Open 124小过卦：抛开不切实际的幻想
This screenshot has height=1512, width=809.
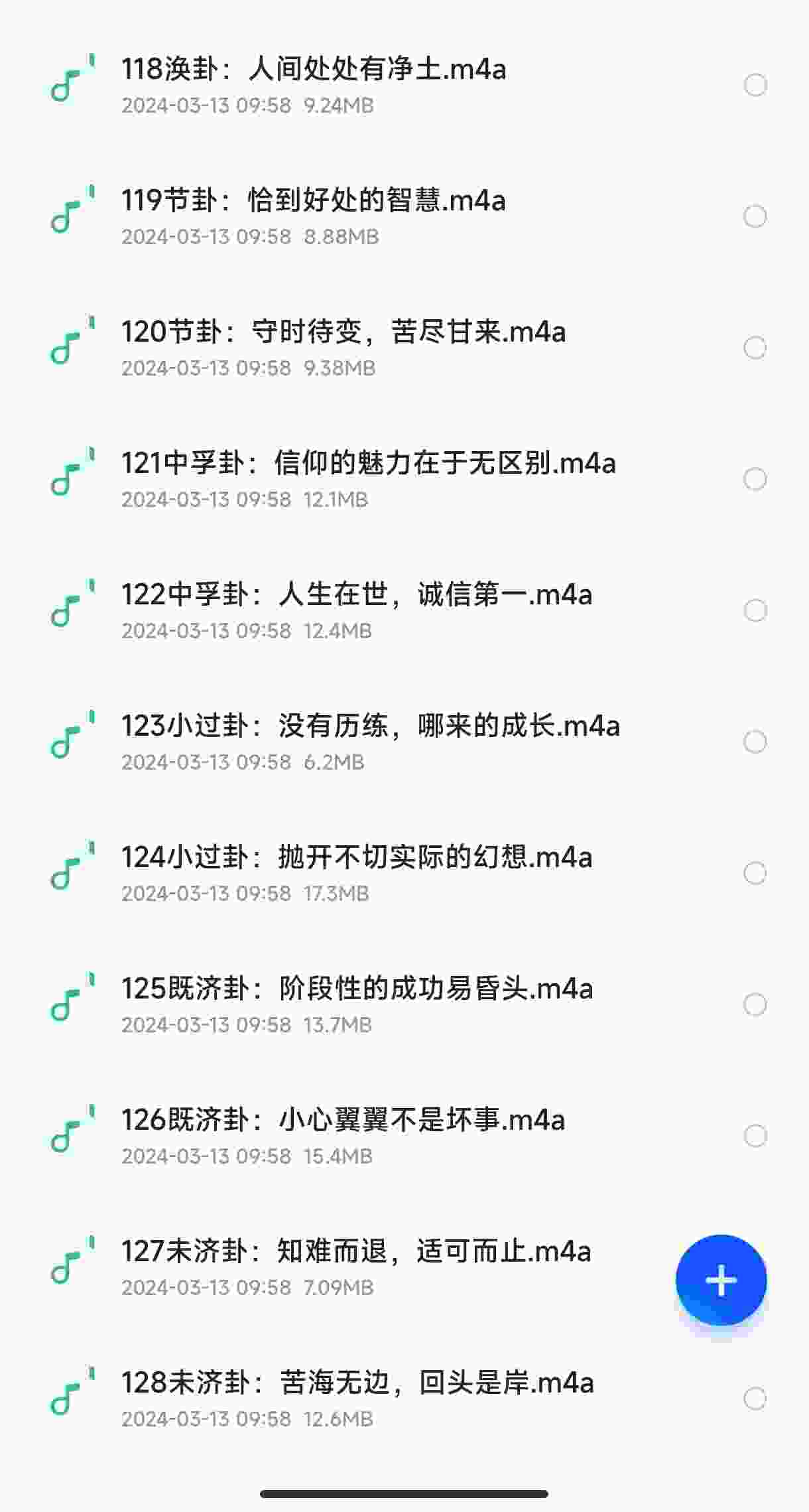point(356,857)
